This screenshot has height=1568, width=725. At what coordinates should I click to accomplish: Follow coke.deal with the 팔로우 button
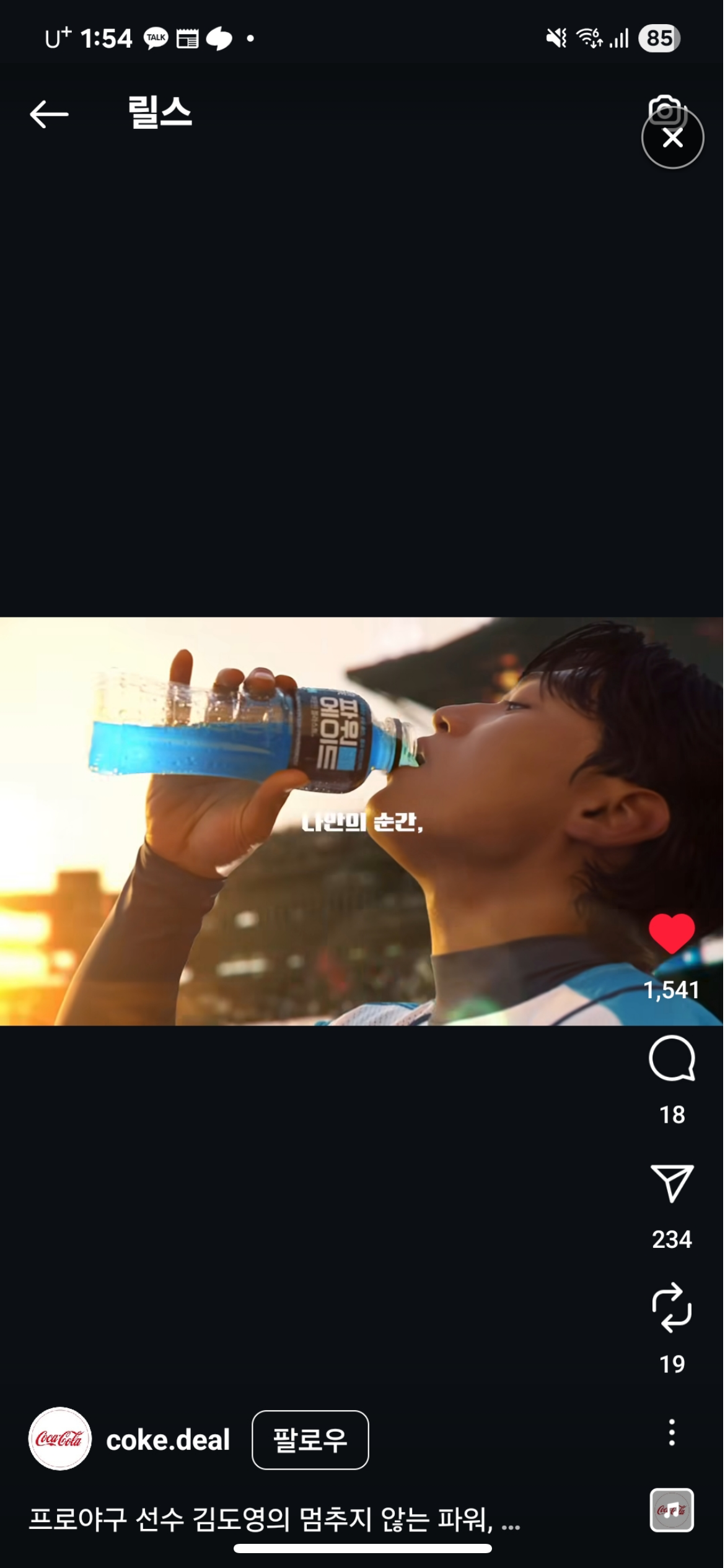pyautogui.click(x=310, y=1440)
